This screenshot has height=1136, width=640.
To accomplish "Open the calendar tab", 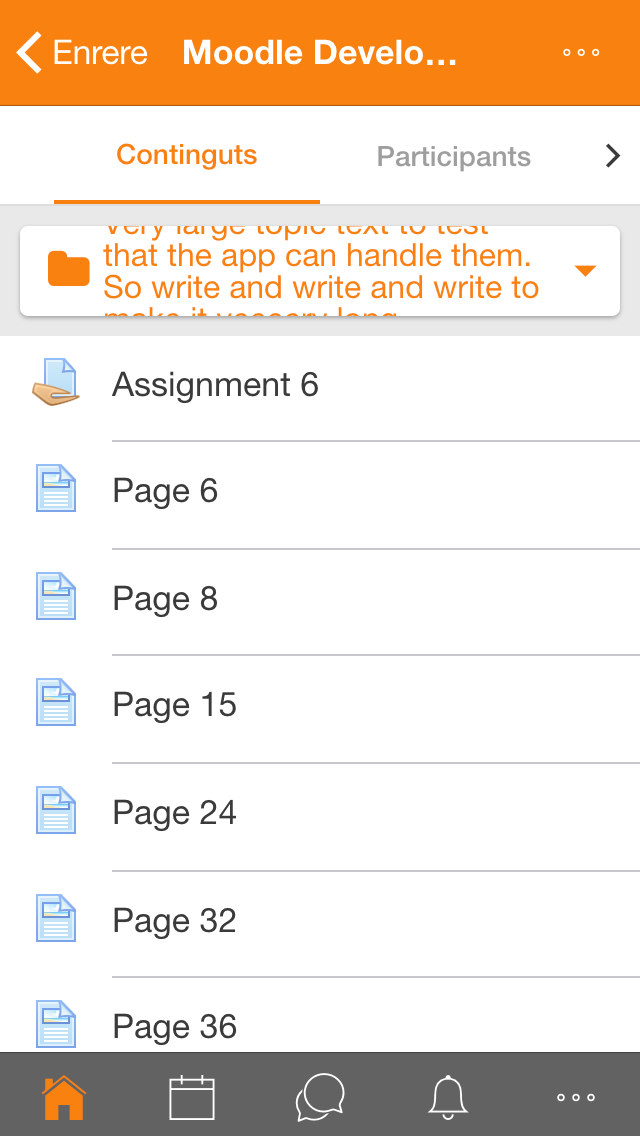I will click(192, 1096).
